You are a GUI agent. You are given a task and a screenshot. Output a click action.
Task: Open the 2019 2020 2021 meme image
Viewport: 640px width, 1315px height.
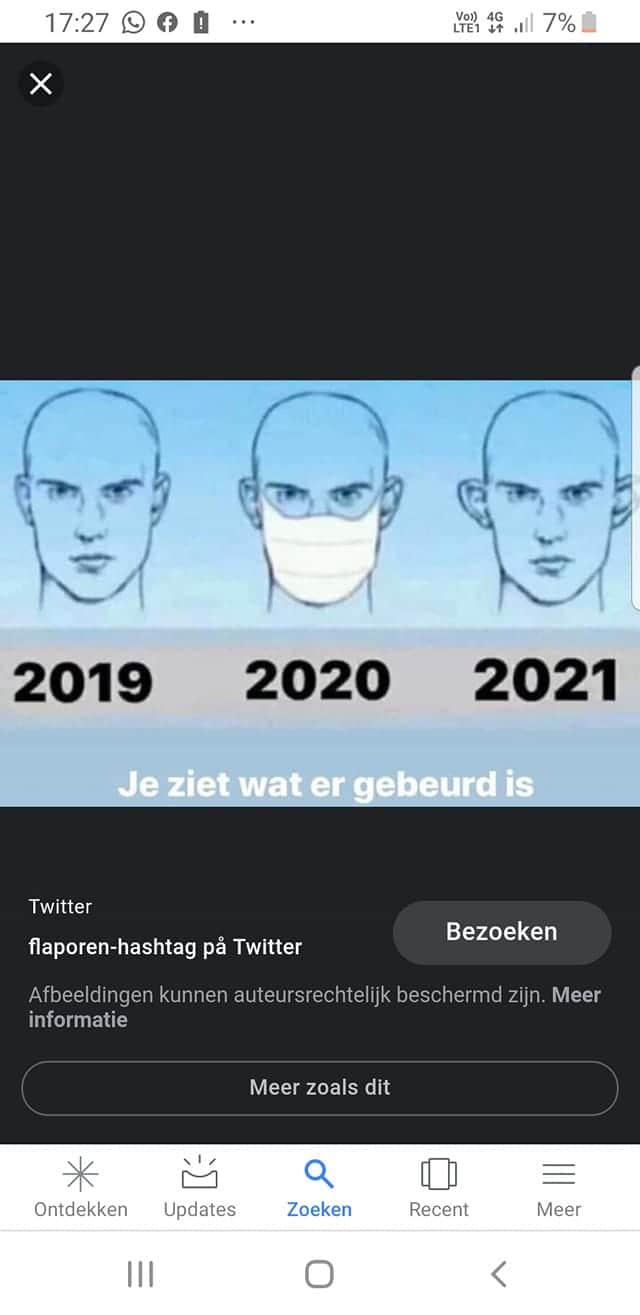(320, 592)
